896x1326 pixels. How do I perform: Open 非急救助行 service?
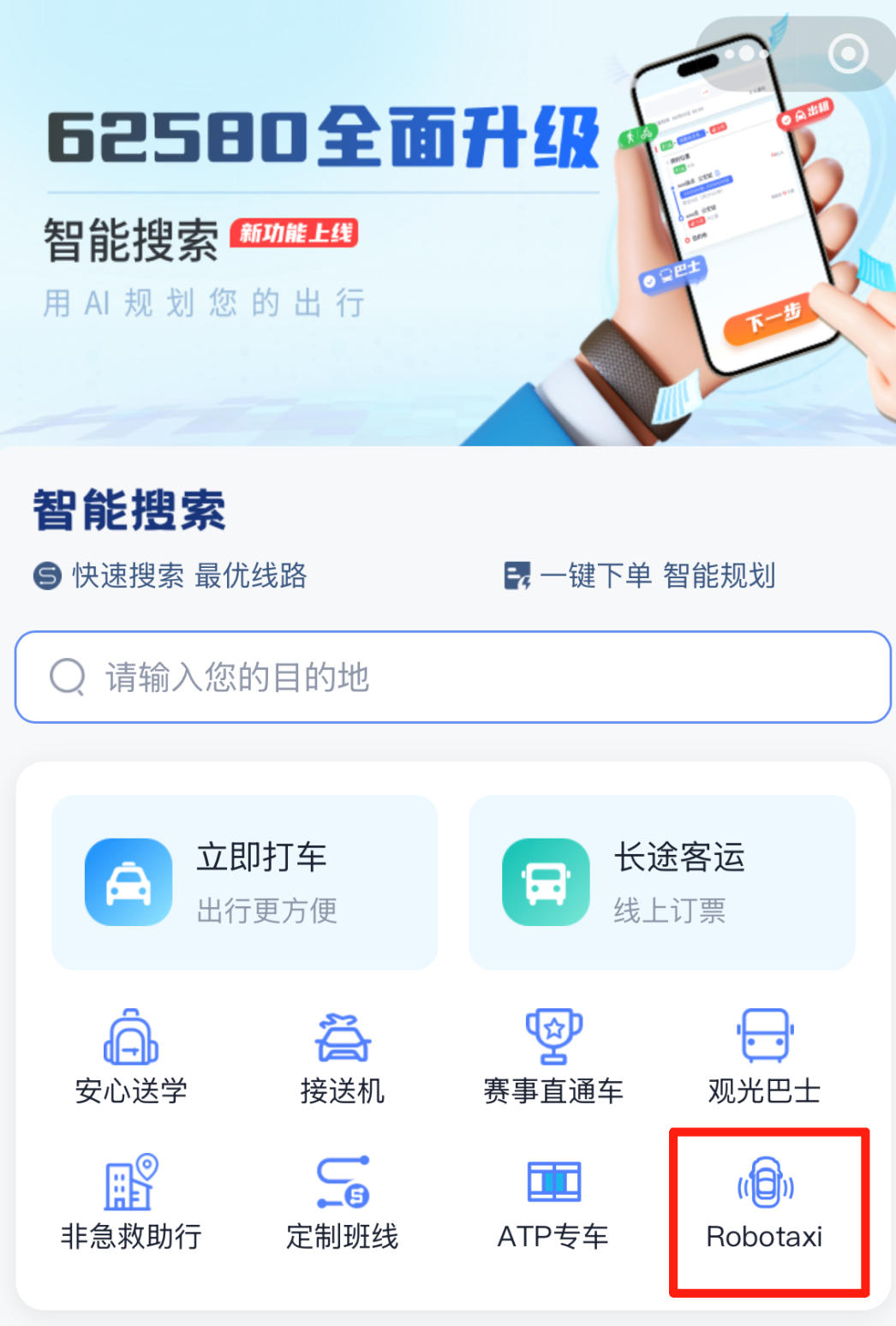(131, 1204)
